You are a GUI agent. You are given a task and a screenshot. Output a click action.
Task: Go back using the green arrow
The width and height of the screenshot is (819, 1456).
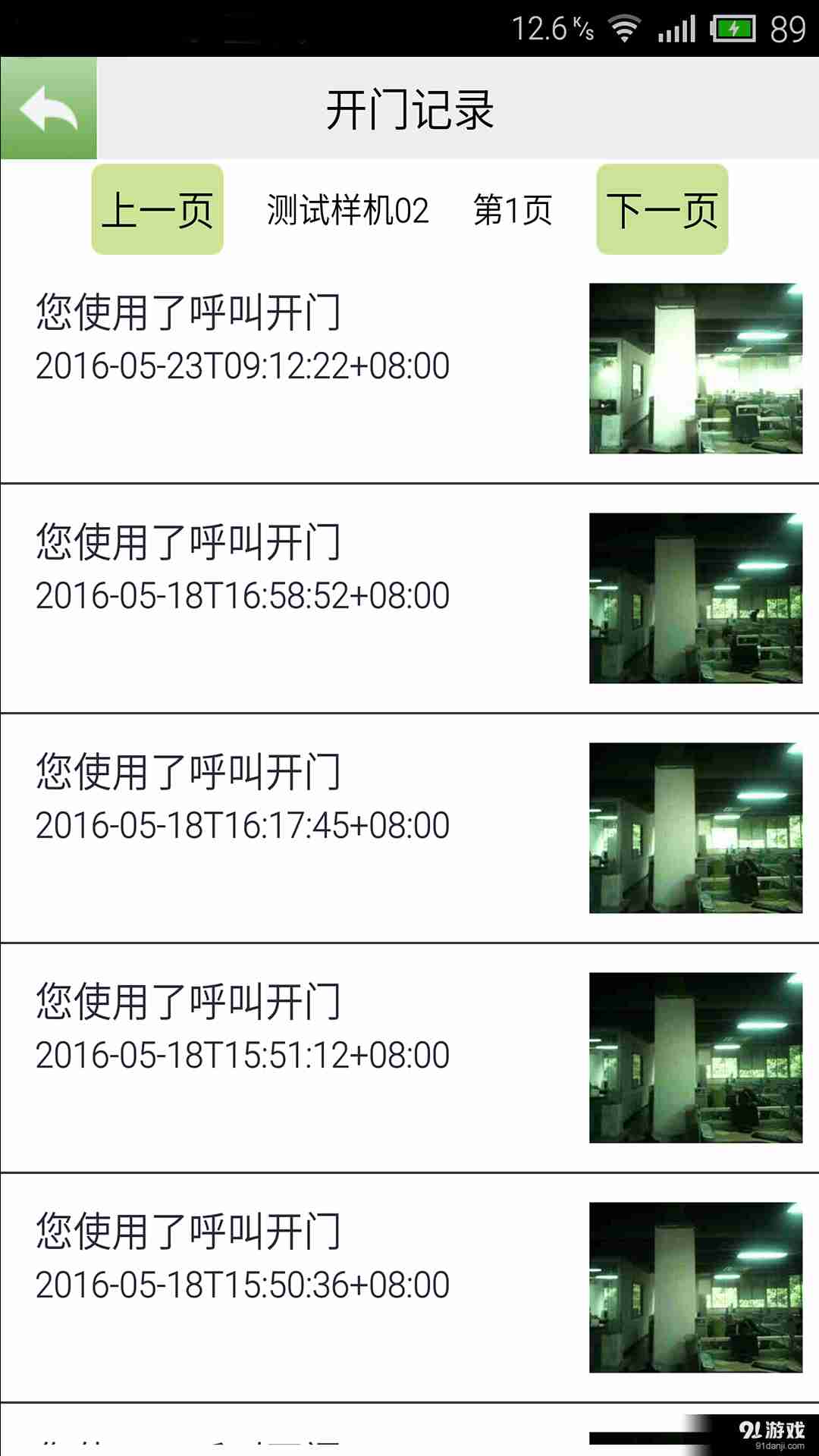49,108
